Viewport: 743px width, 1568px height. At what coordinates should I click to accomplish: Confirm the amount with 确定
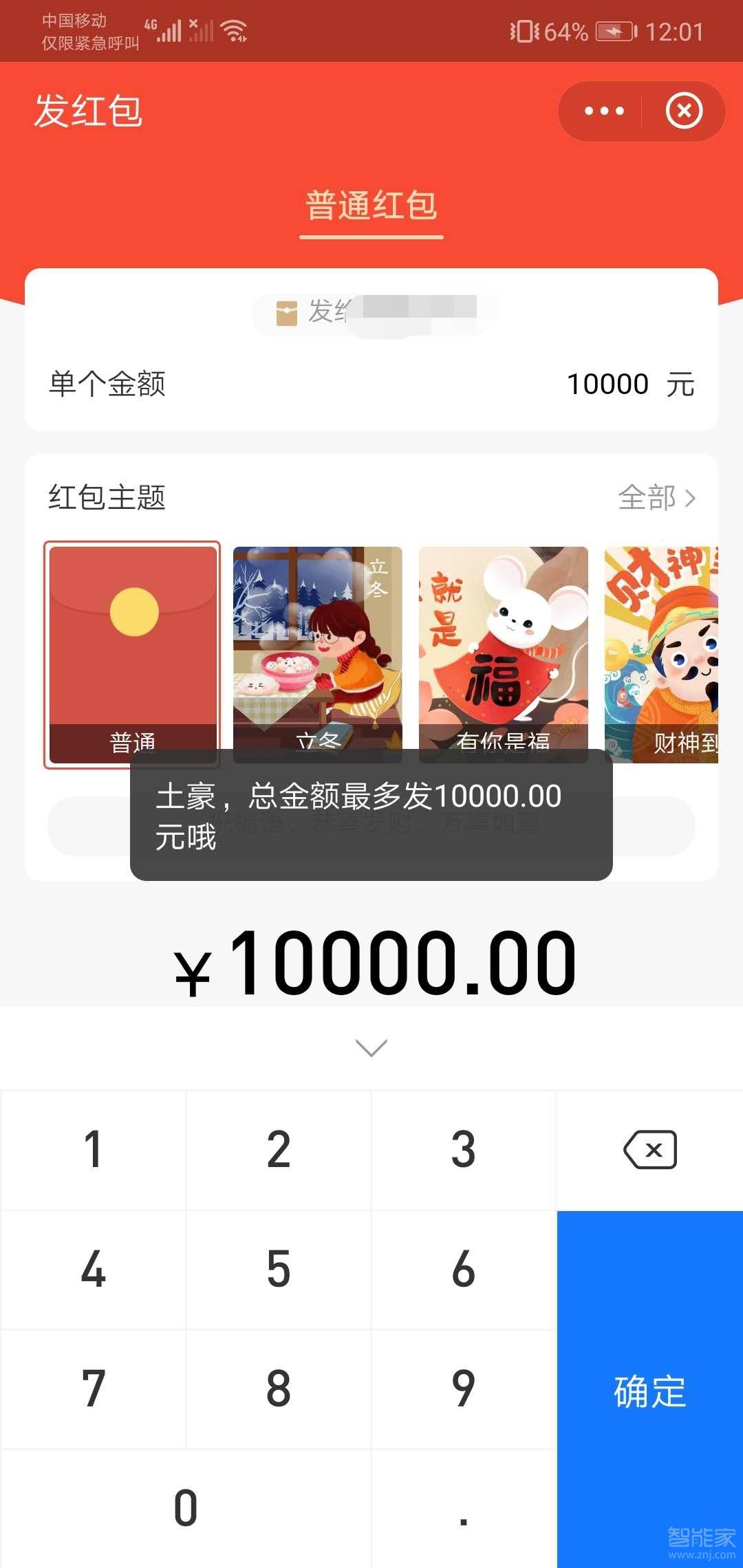tap(650, 1389)
